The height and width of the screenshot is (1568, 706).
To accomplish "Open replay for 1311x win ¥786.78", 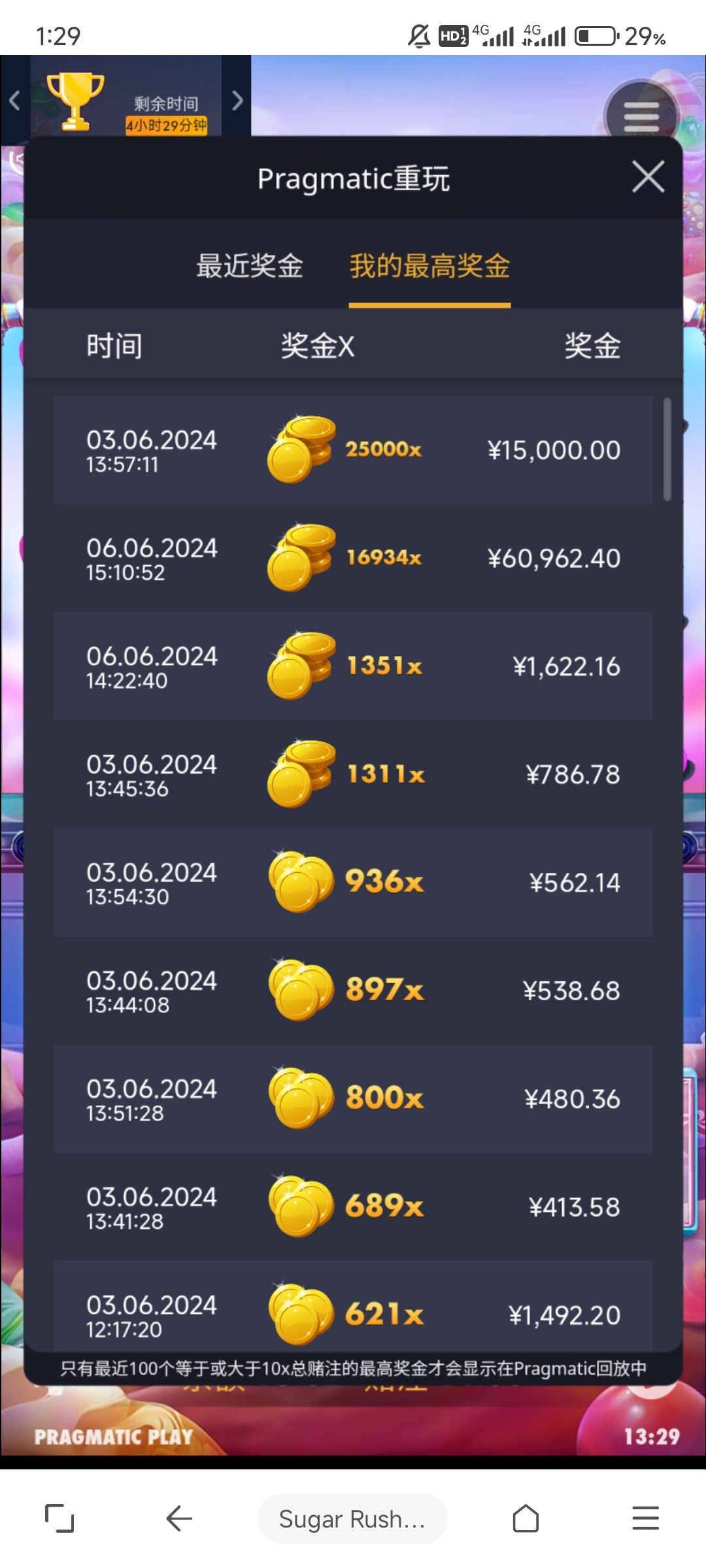I will 353,774.
